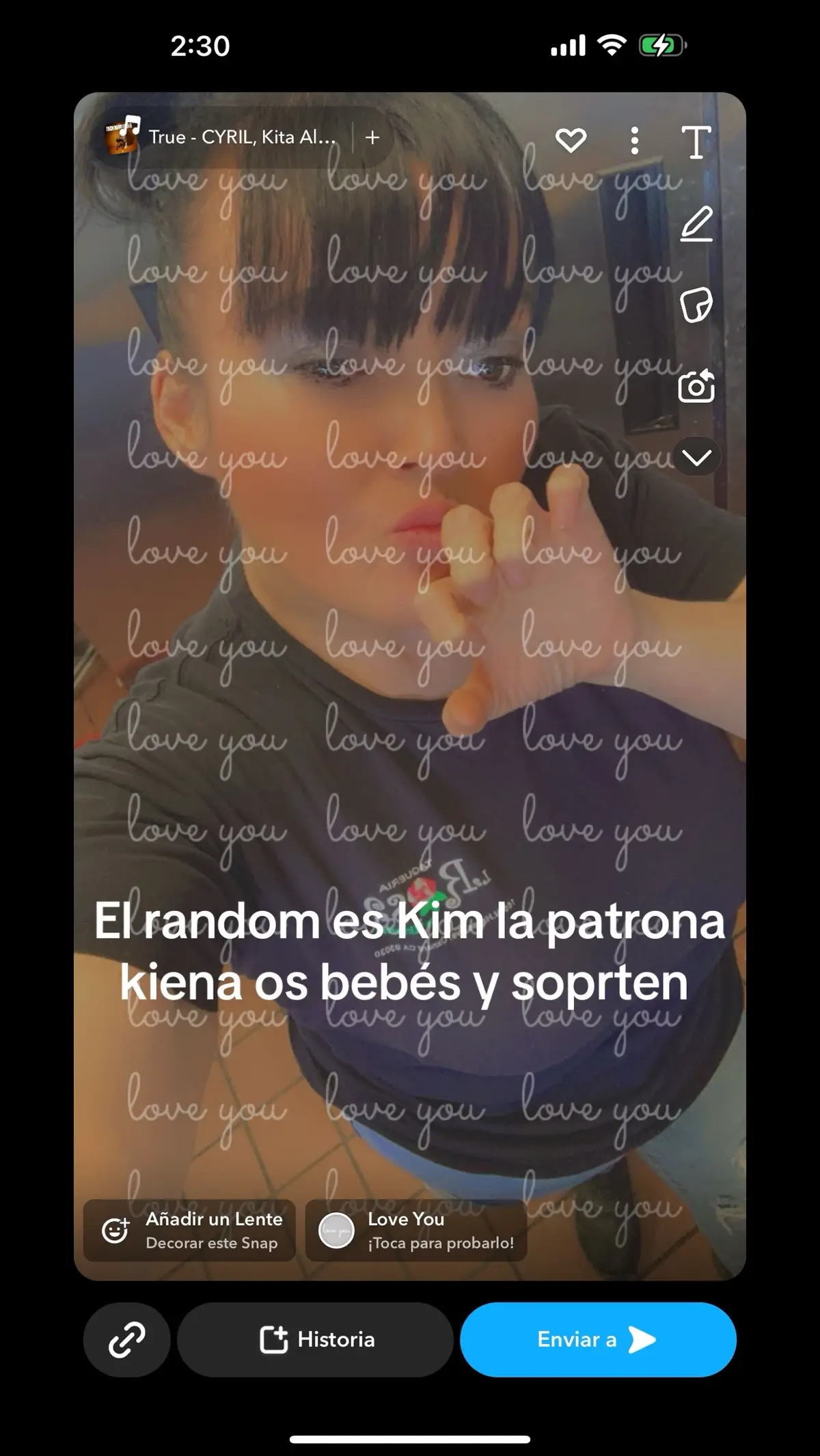Screen dimensions: 820x1456
Task: Post this Snap to Historia
Action: [316, 1339]
